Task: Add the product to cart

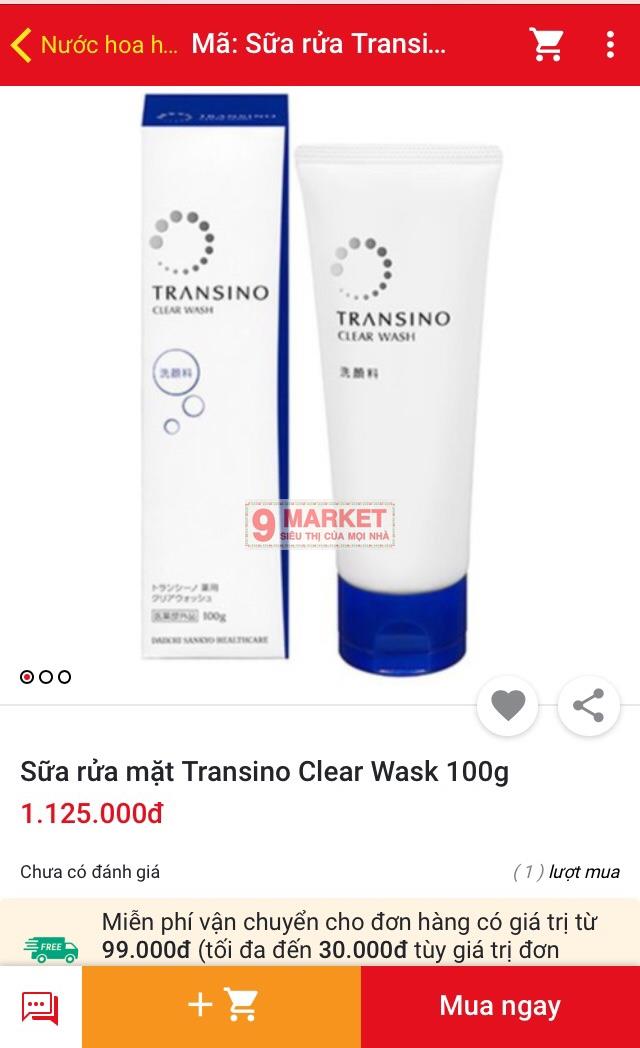Action: 221,1006
